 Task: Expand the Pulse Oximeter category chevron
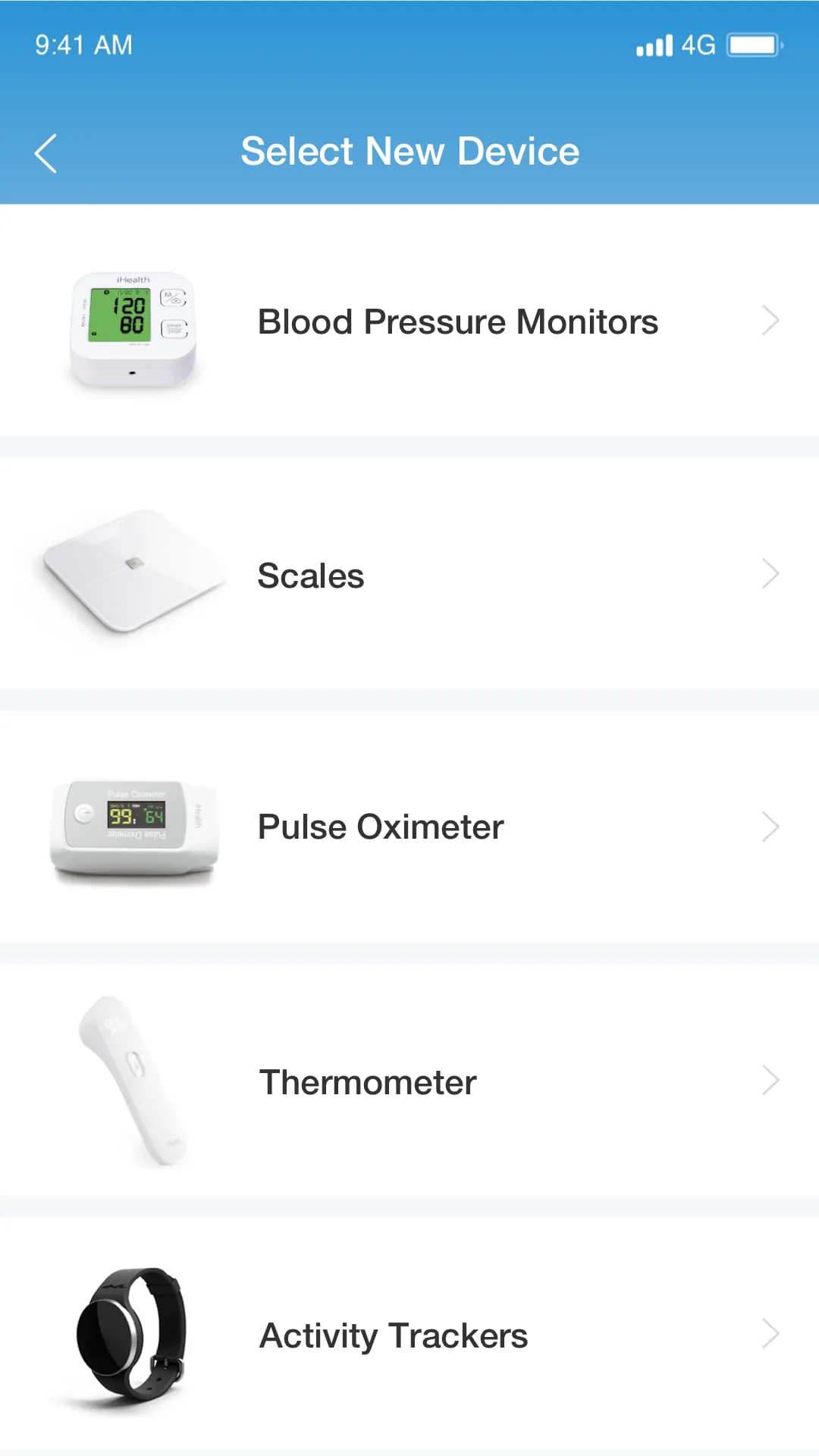[x=770, y=827]
